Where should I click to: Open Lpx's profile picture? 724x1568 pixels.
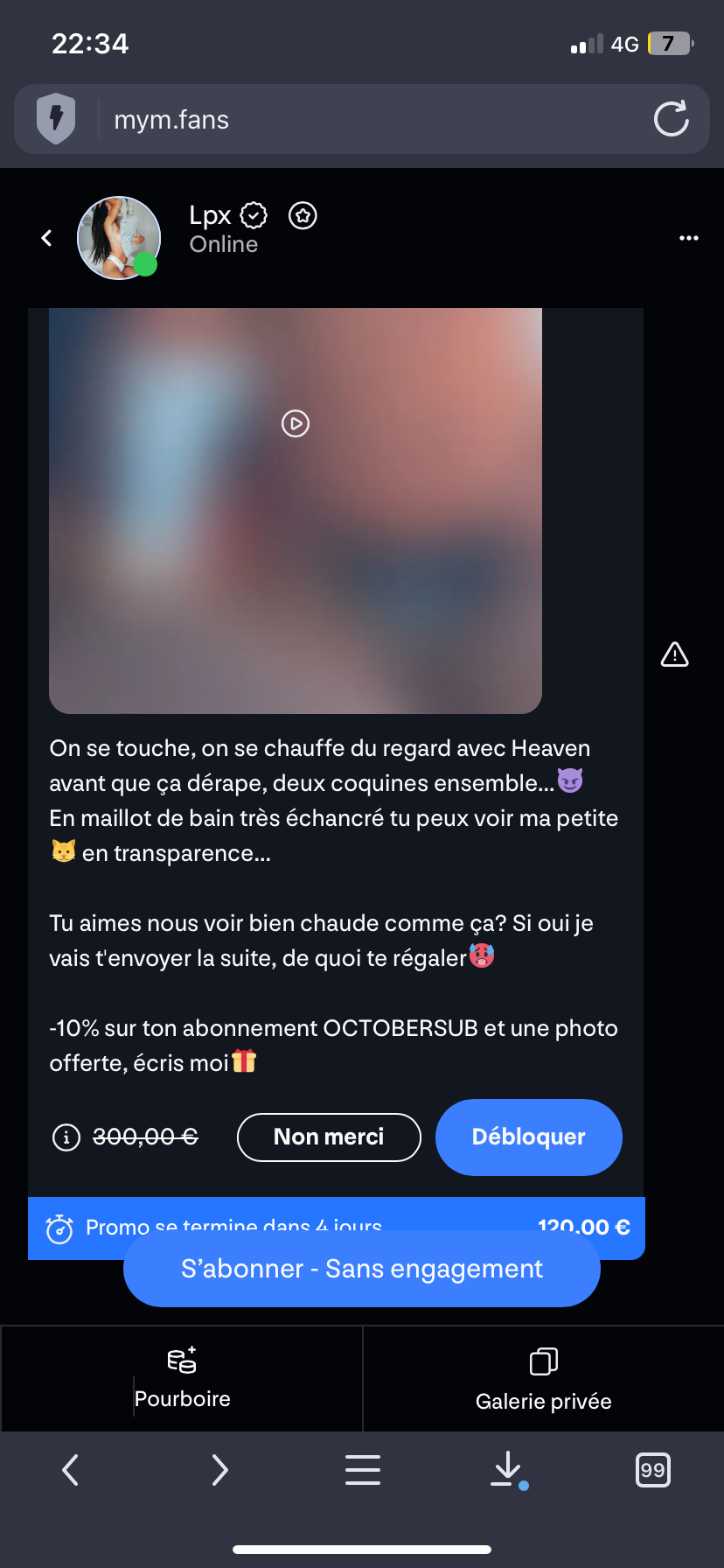pyautogui.click(x=119, y=238)
